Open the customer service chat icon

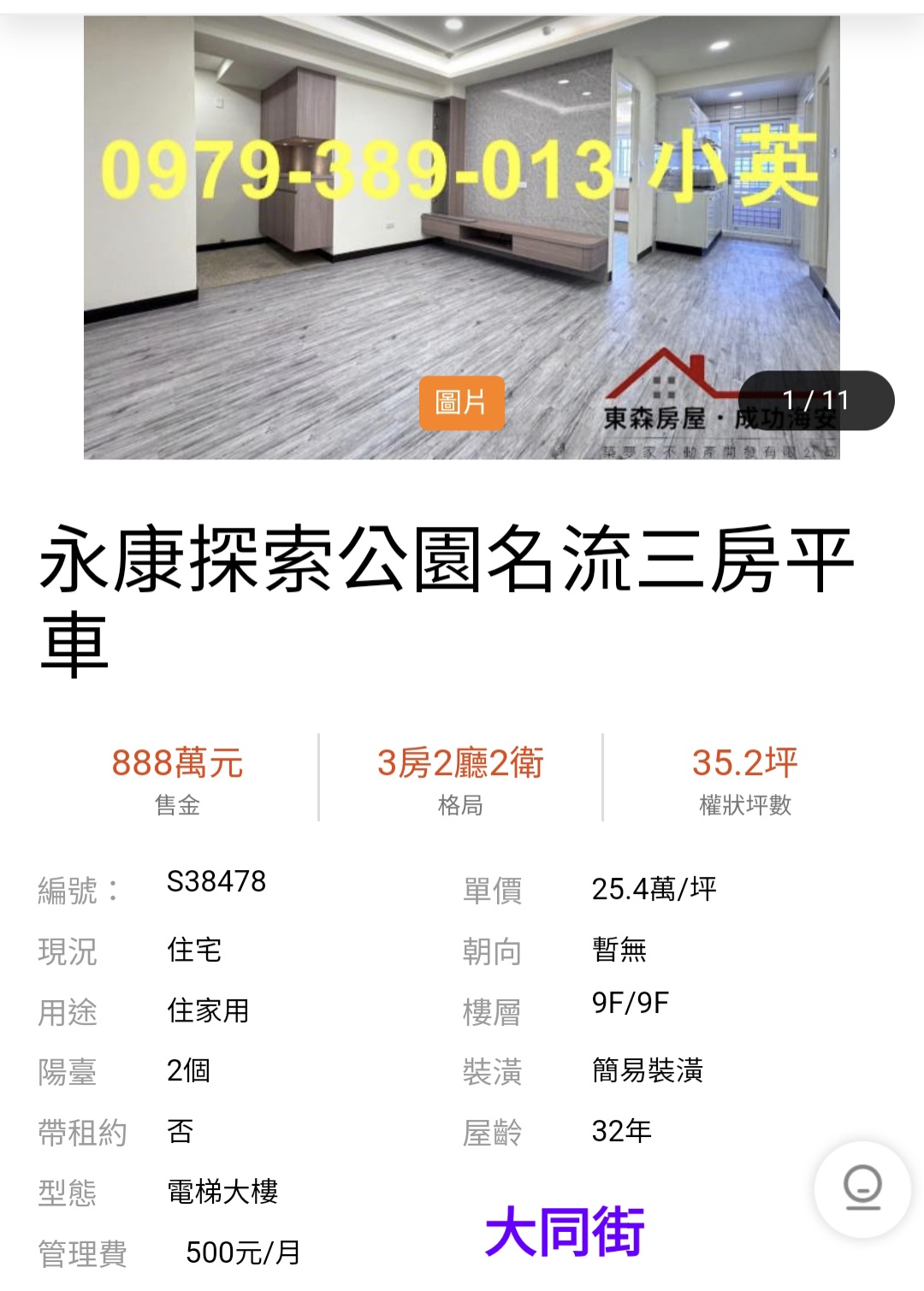point(862,1188)
